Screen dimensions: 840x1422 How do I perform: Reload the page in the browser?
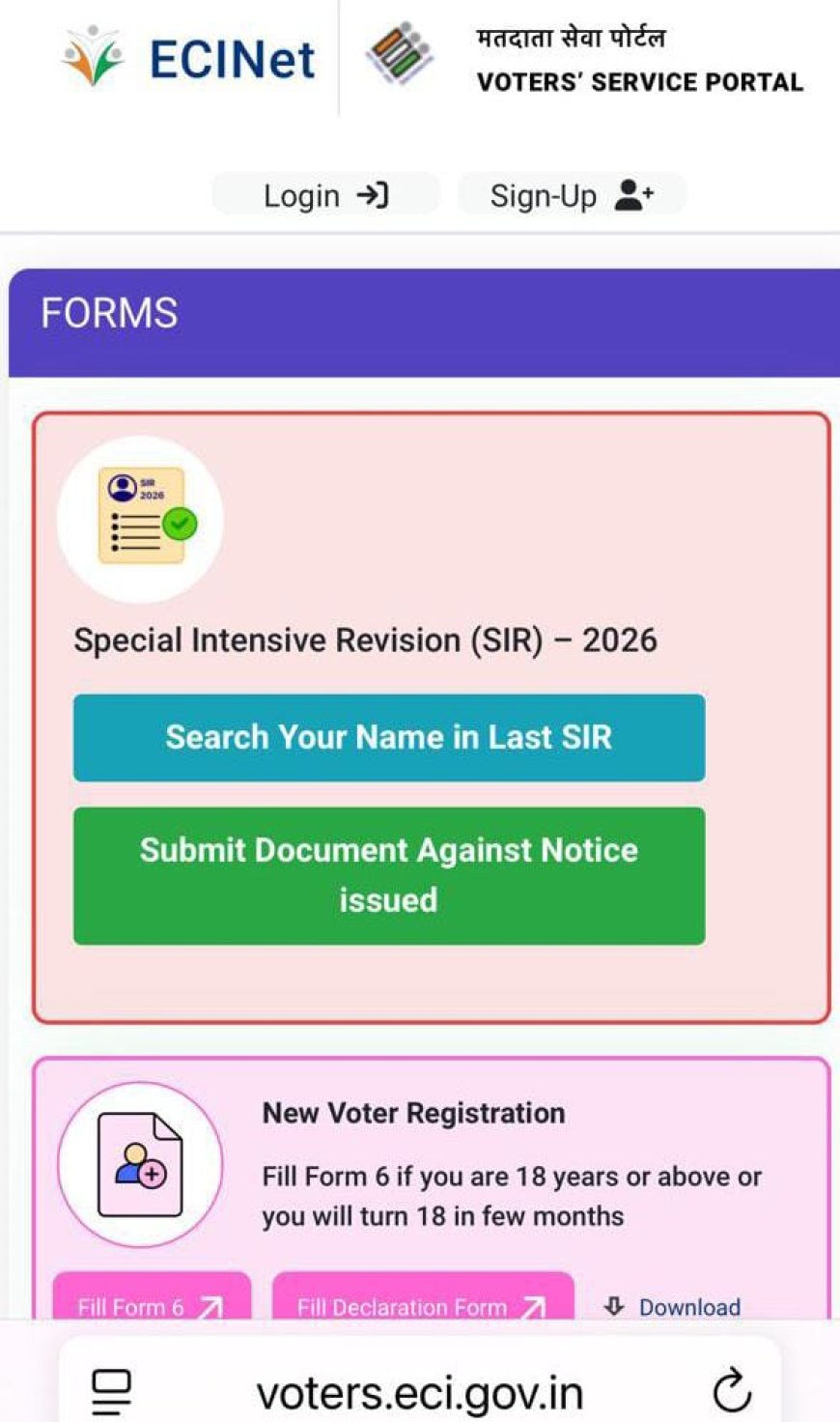point(731,1390)
